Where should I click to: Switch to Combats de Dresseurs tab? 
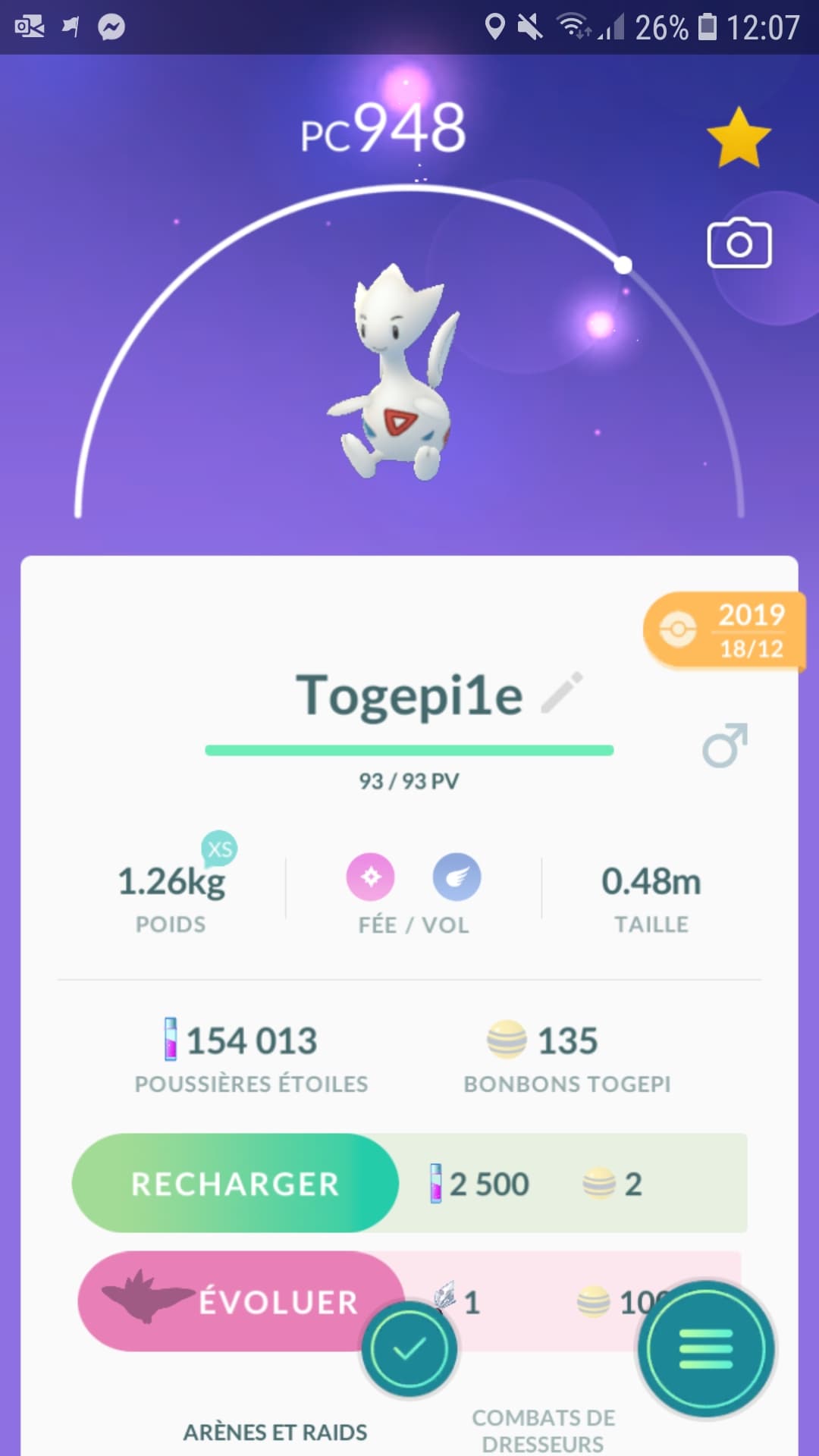(x=543, y=1430)
